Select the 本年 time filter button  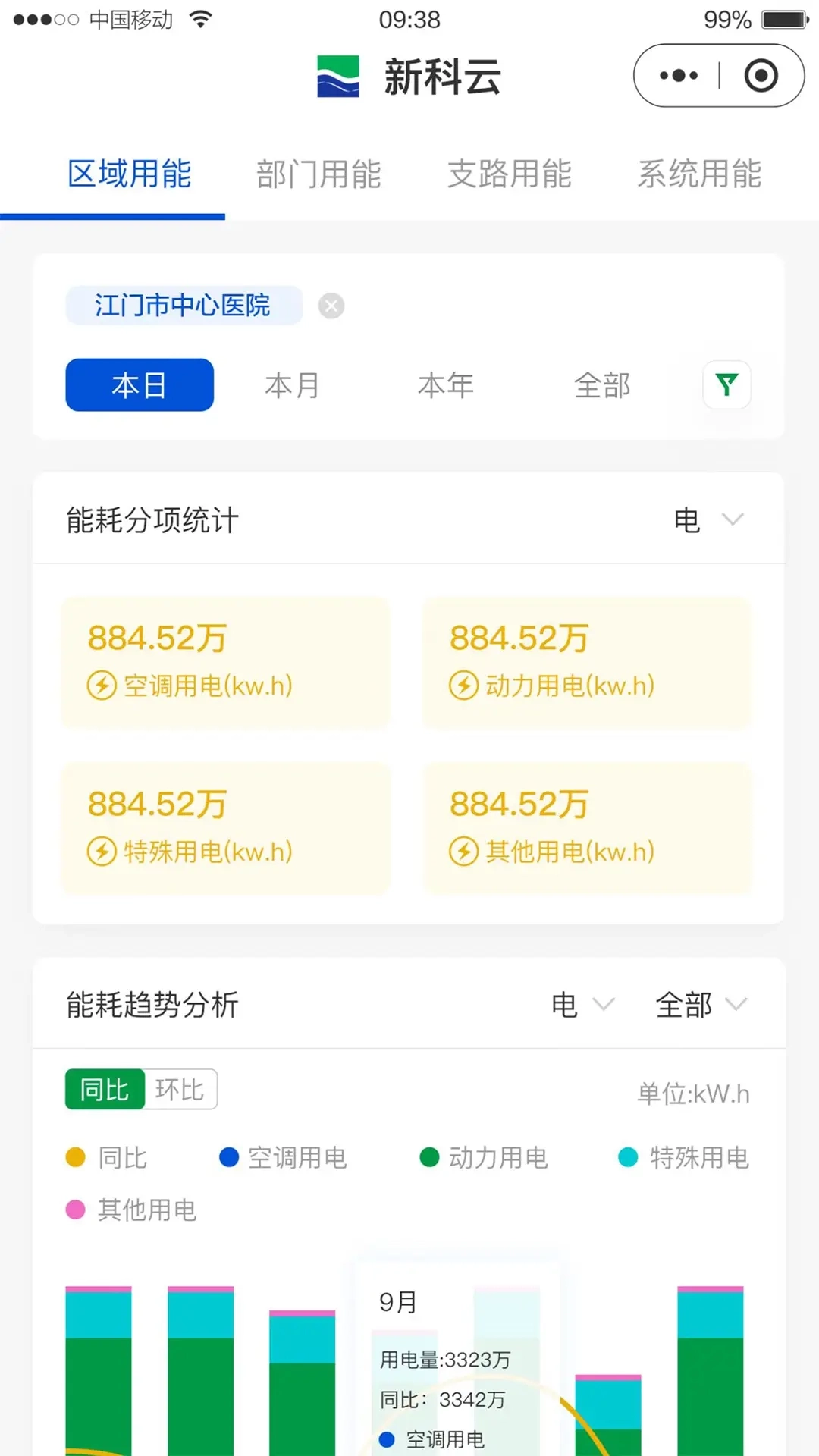446,385
